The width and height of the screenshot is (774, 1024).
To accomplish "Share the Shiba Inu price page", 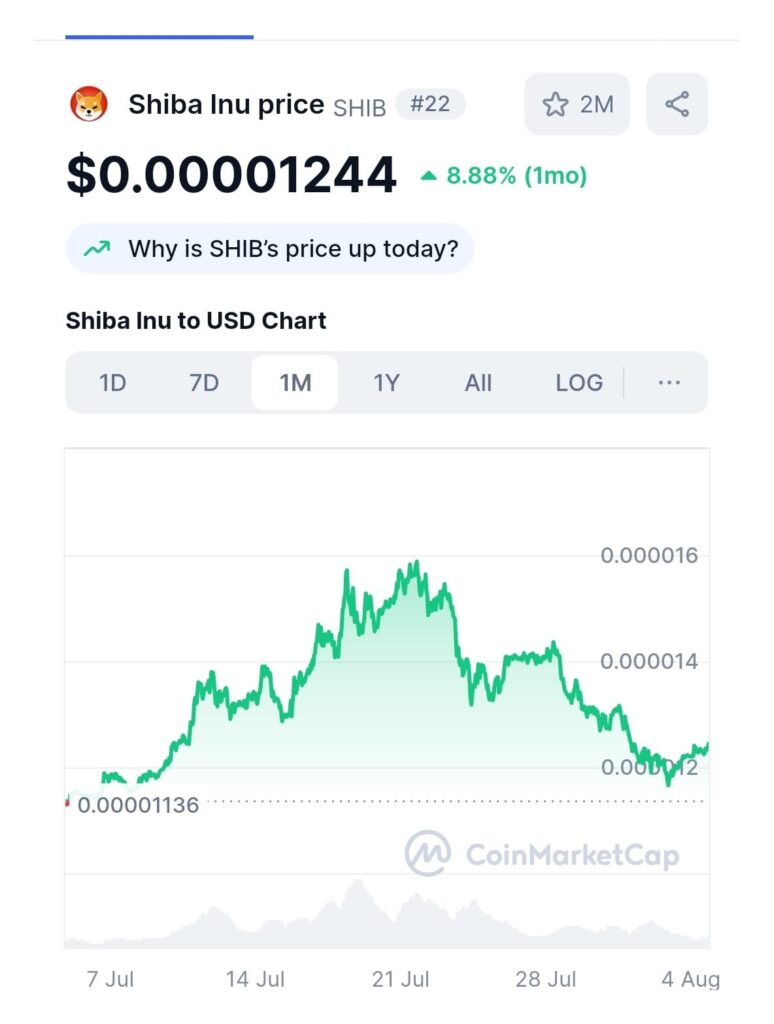I will pyautogui.click(x=677, y=104).
